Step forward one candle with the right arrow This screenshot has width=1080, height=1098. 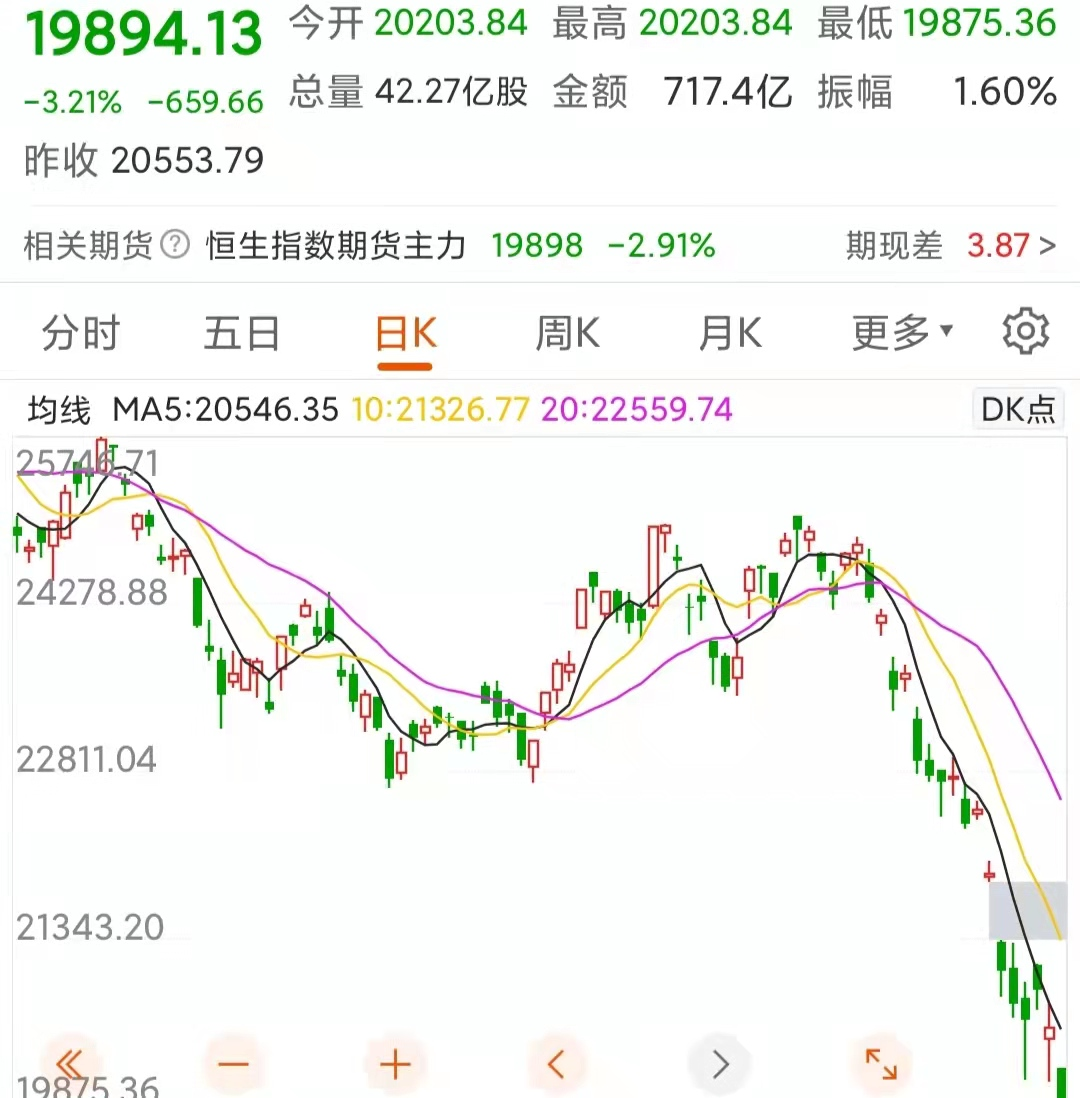718,1063
